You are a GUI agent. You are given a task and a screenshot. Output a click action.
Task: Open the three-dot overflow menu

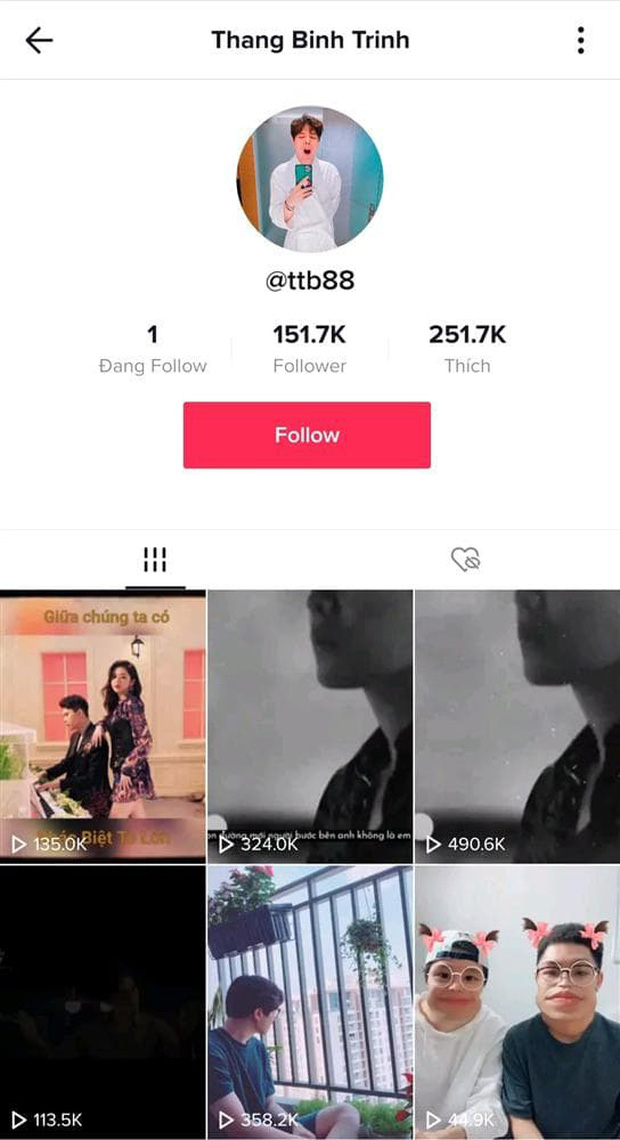(580, 40)
